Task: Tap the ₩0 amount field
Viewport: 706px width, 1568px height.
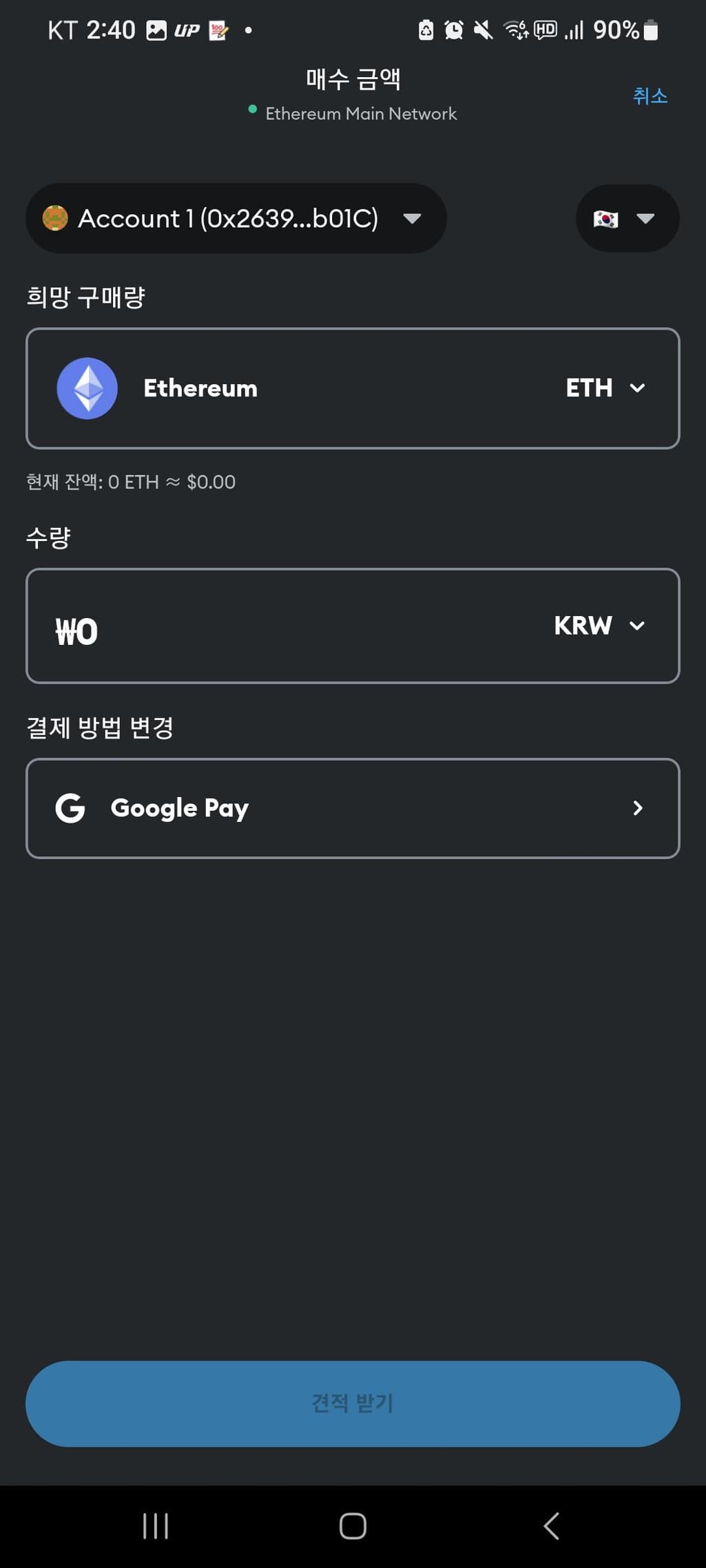Action: point(276,628)
